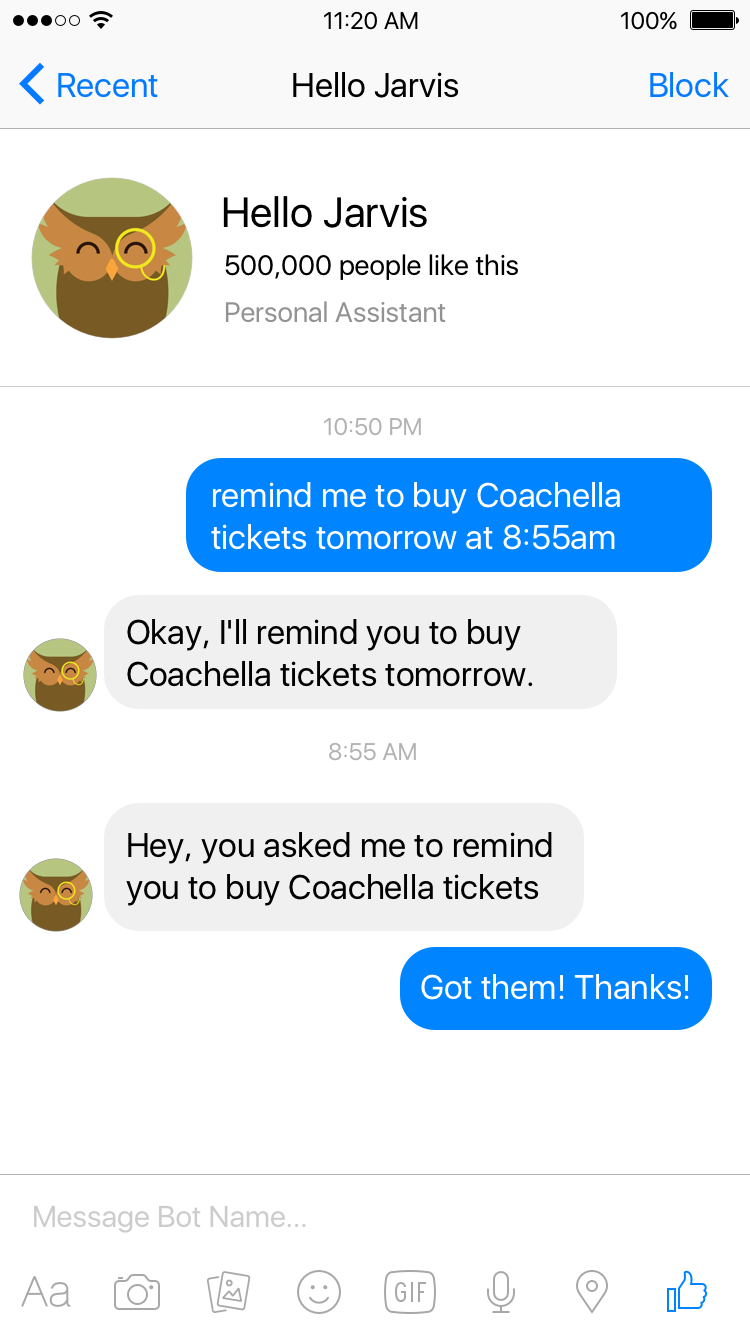Send a thumbs-up like
Screen dimensions: 750x1336
687,1291
